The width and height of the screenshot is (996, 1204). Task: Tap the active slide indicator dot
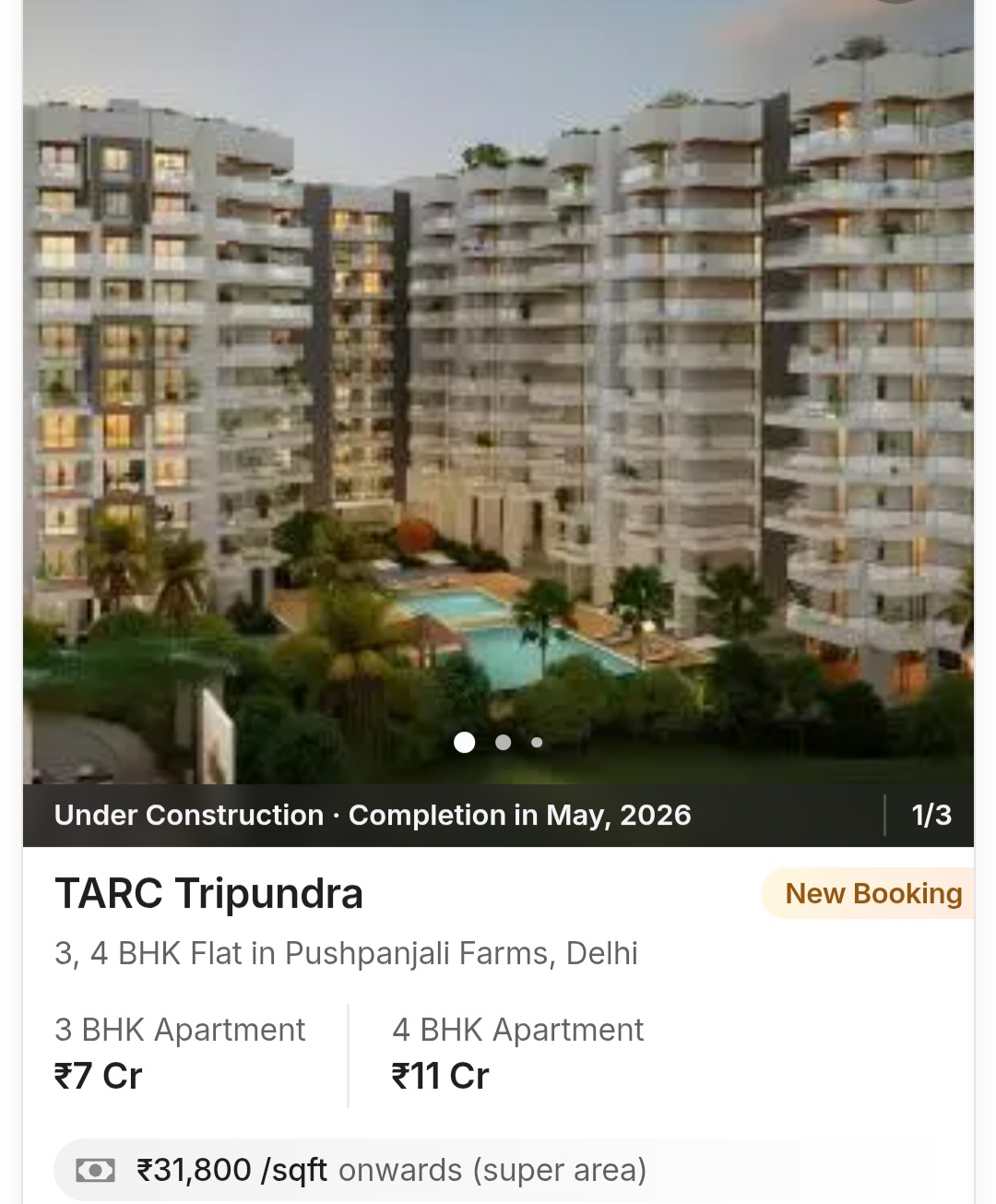pos(466,742)
